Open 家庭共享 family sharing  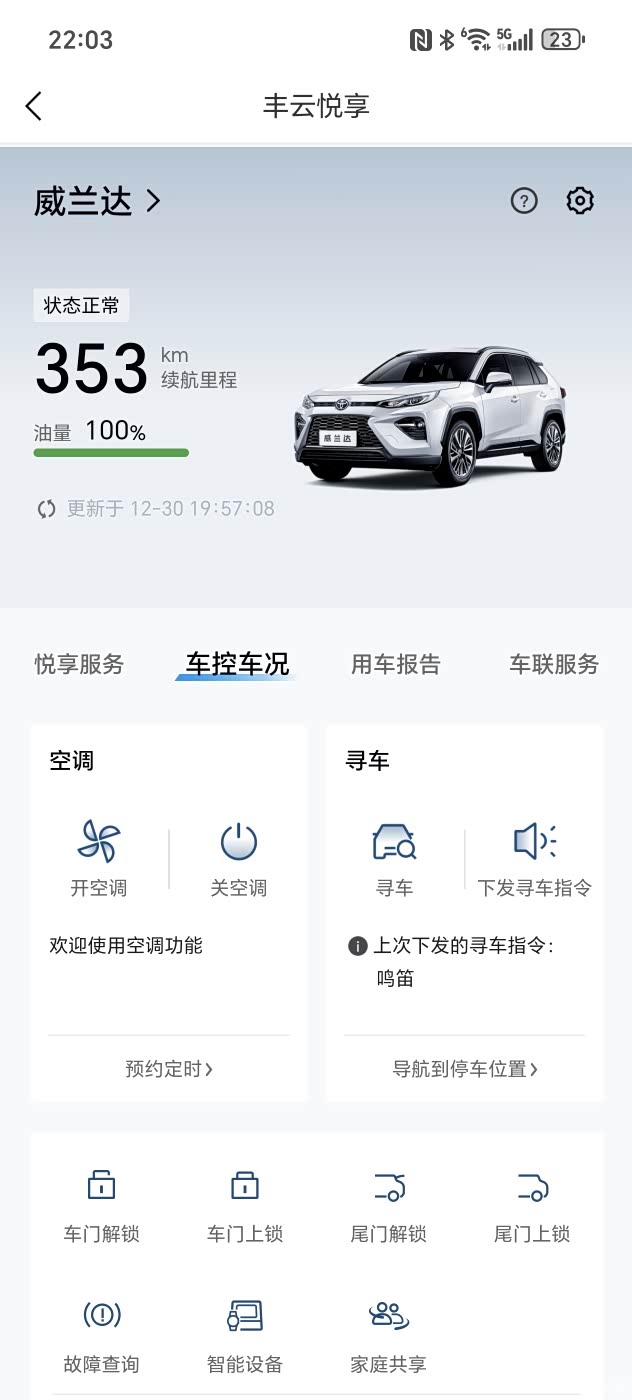388,1337
